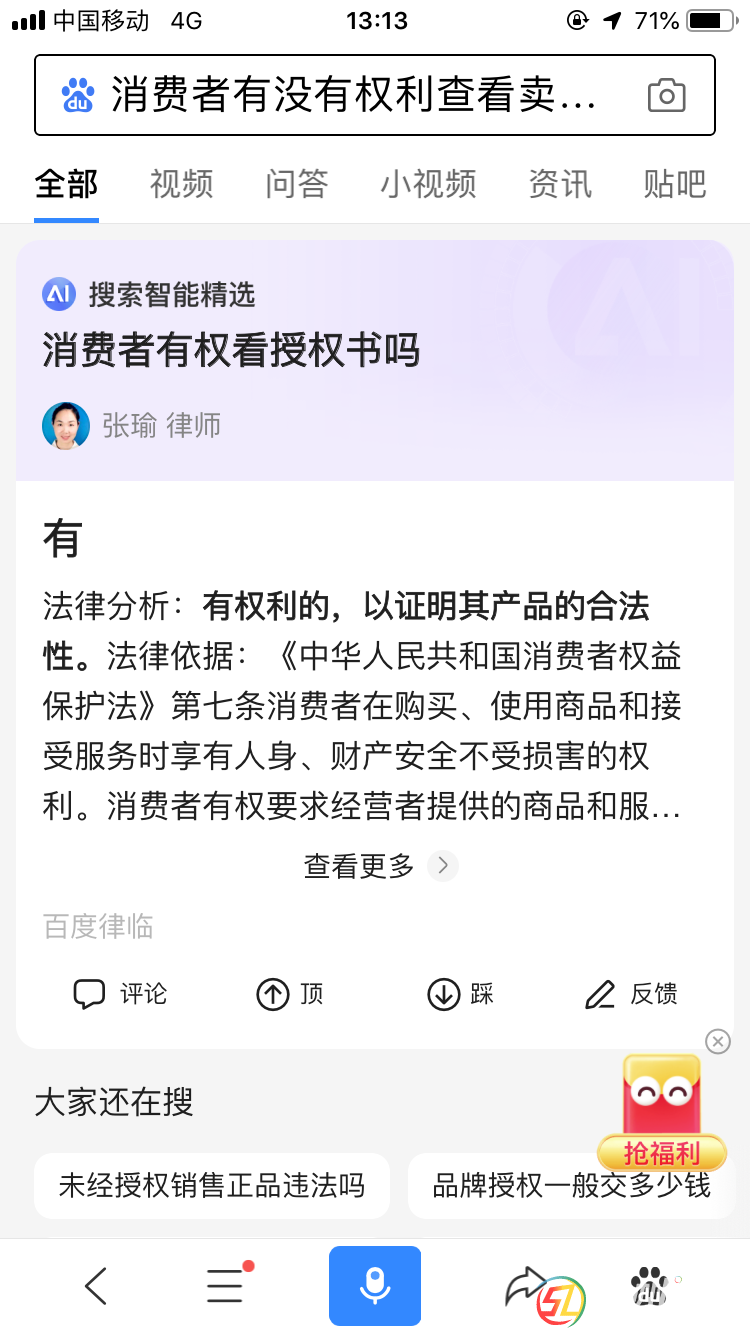Screen dimensions: 750x1334
Task: Downvote the answer with 踩
Action: pos(461,994)
